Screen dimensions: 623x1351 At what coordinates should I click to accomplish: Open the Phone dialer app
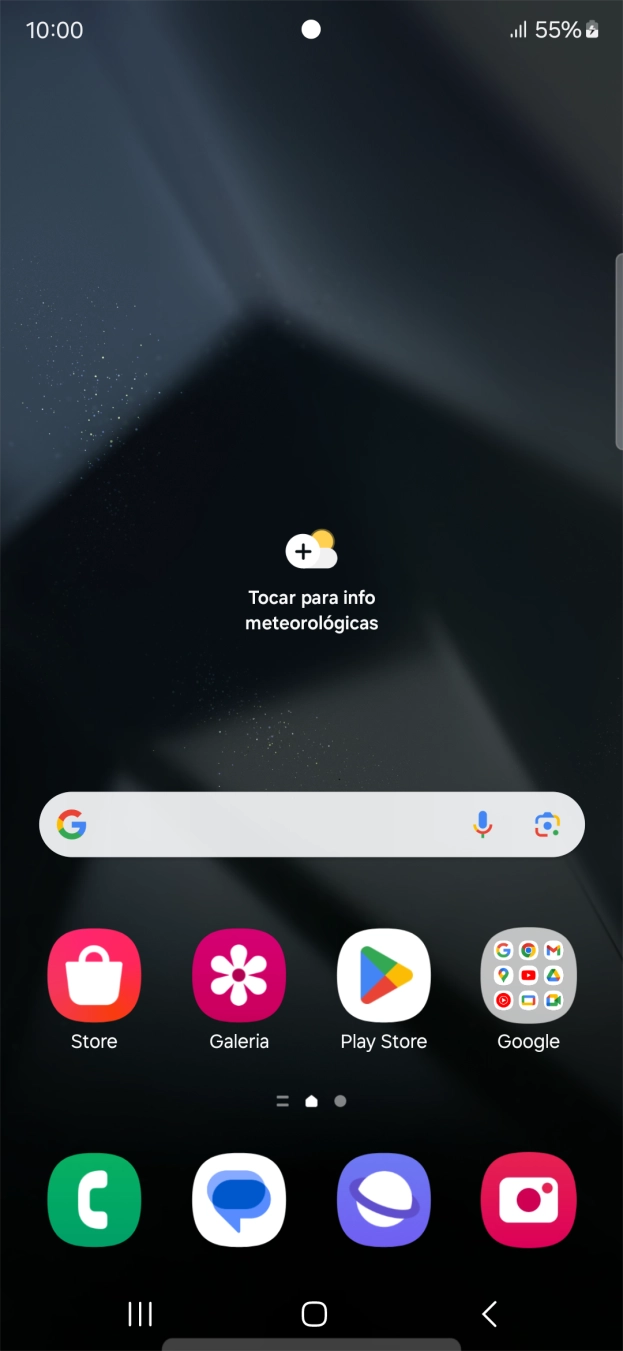[94, 1200]
